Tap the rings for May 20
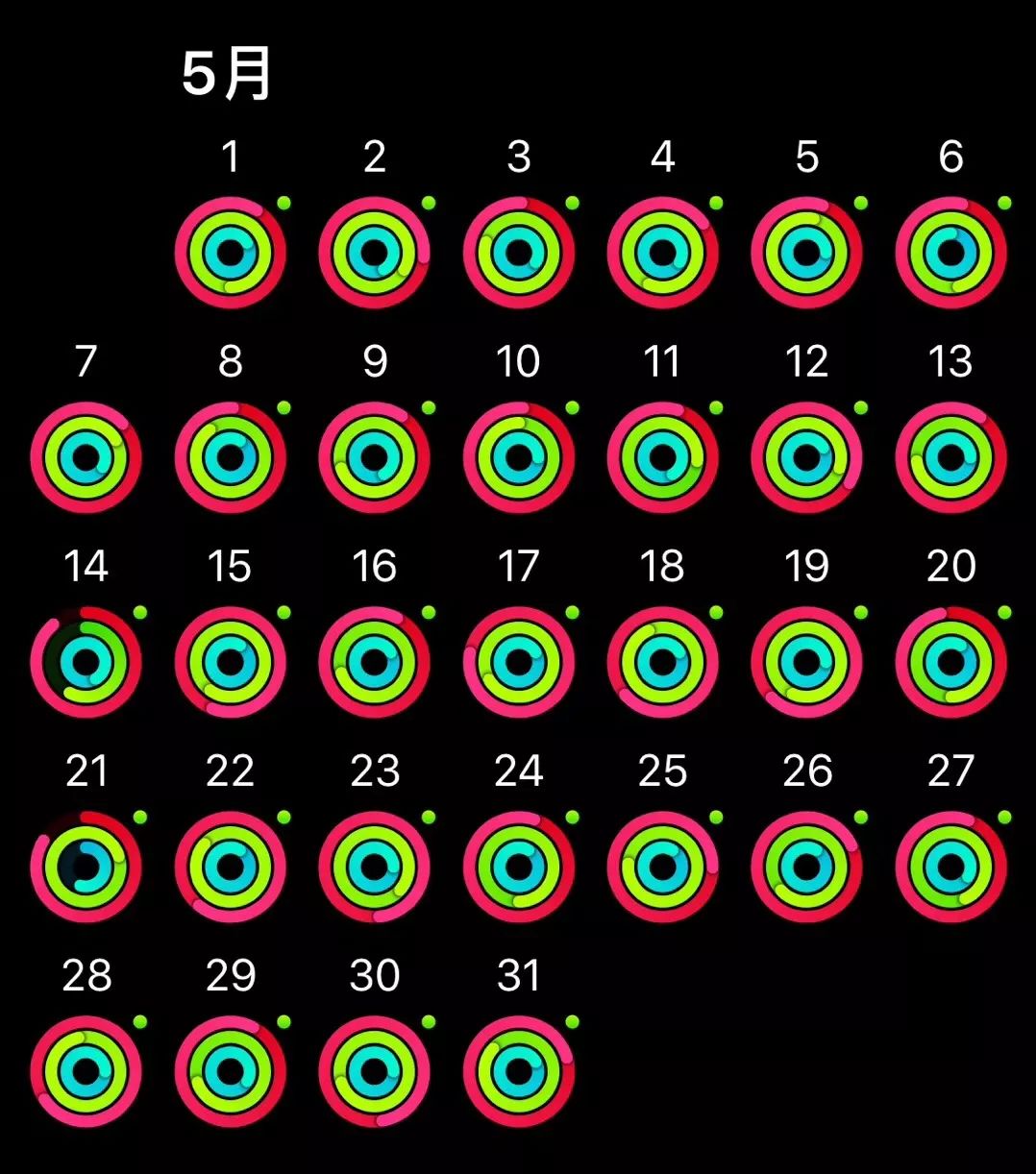 (950, 662)
